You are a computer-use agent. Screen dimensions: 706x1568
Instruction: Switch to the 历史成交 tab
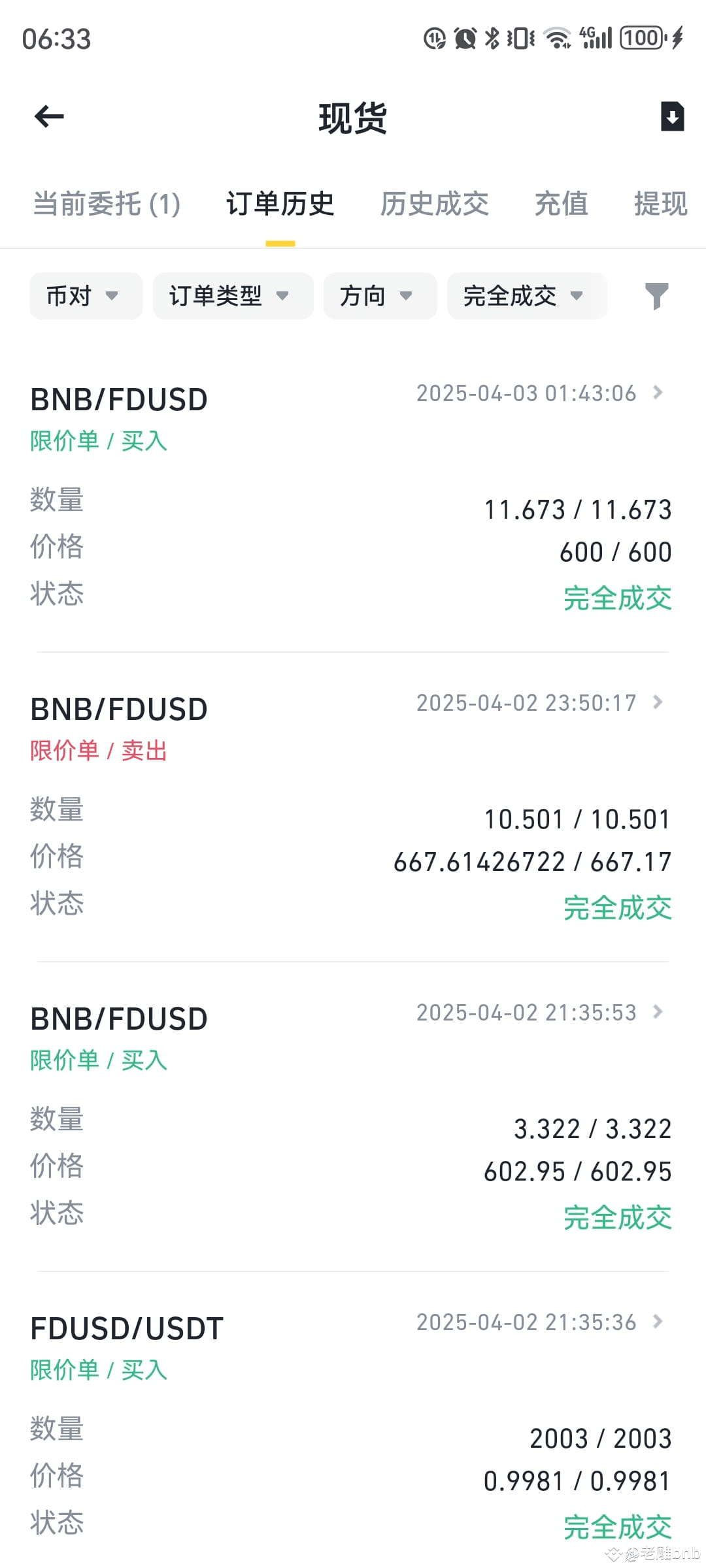tap(435, 204)
